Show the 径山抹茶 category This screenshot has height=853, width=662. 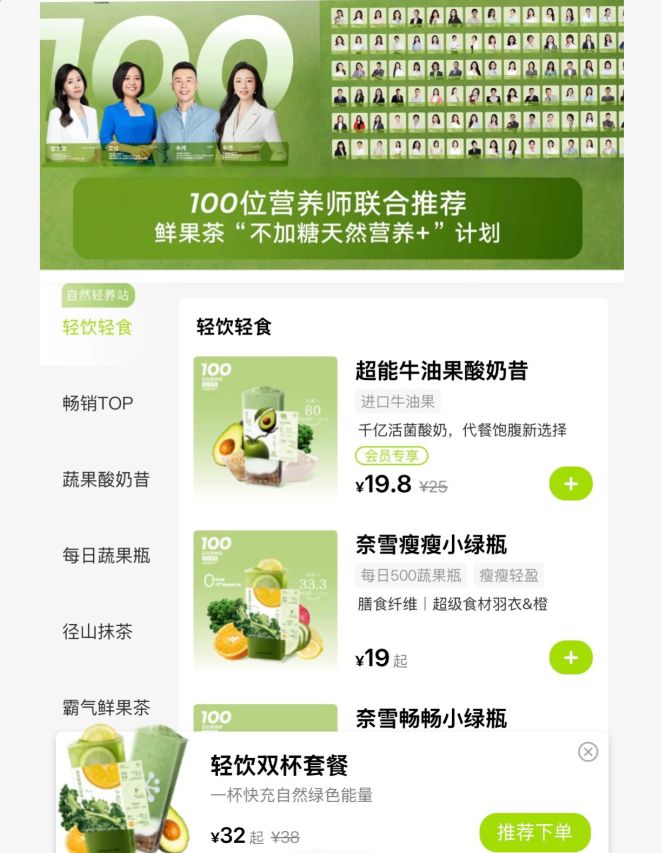pyautogui.click(x=97, y=631)
